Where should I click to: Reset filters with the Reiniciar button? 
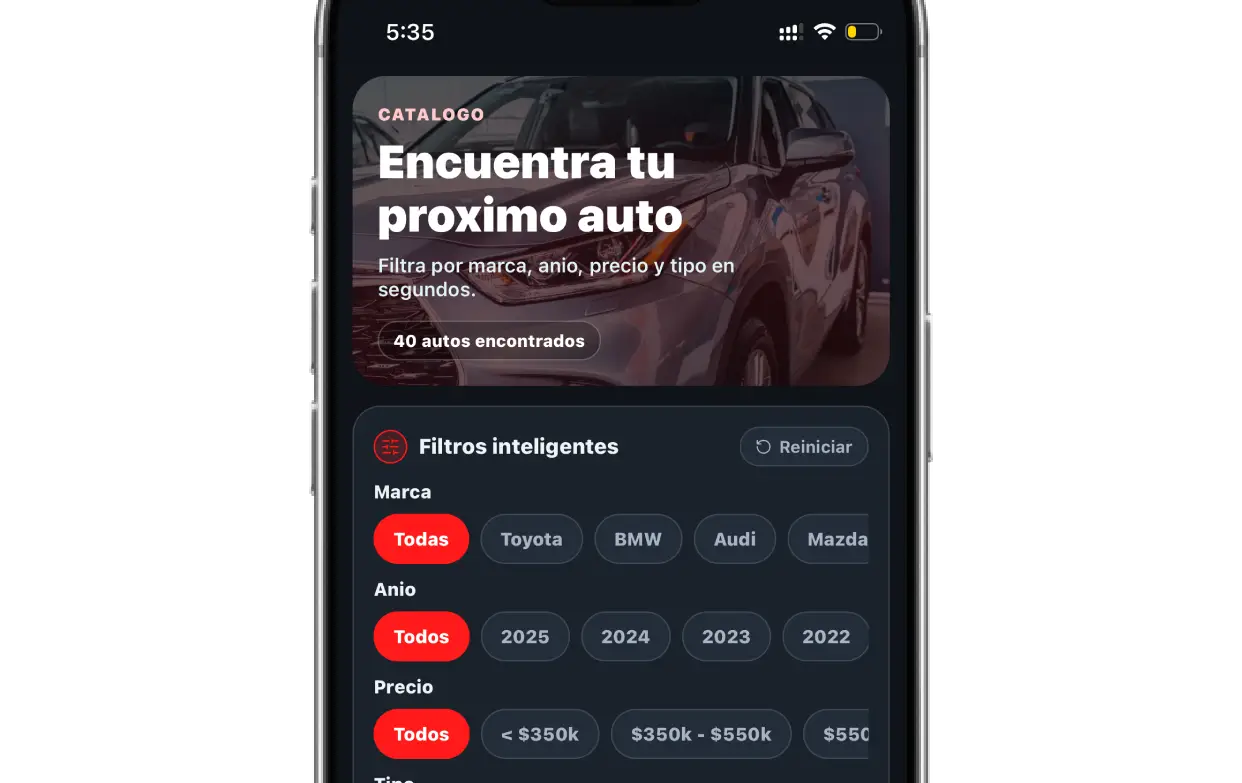804,447
